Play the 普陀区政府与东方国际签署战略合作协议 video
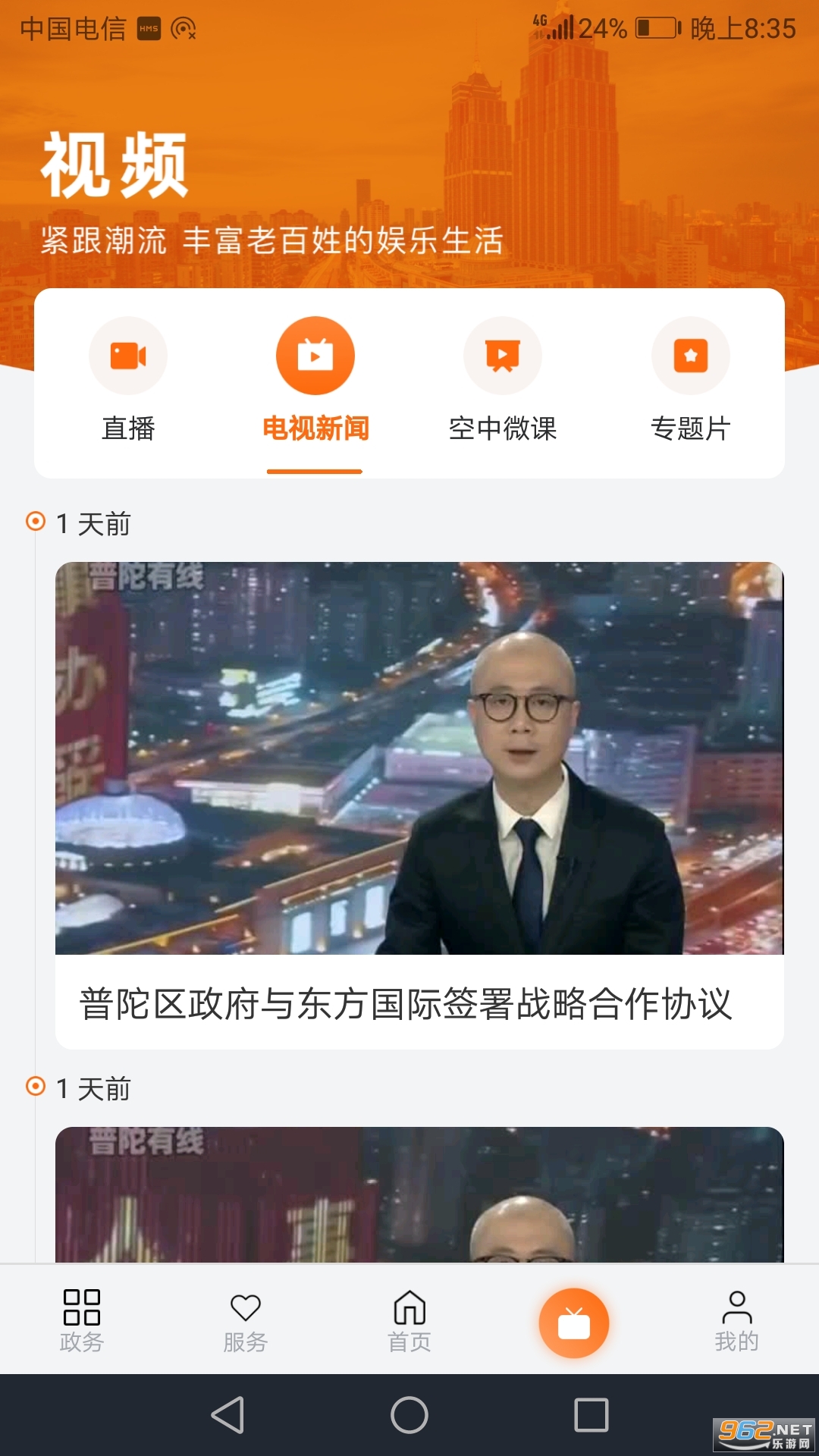 [x=419, y=758]
